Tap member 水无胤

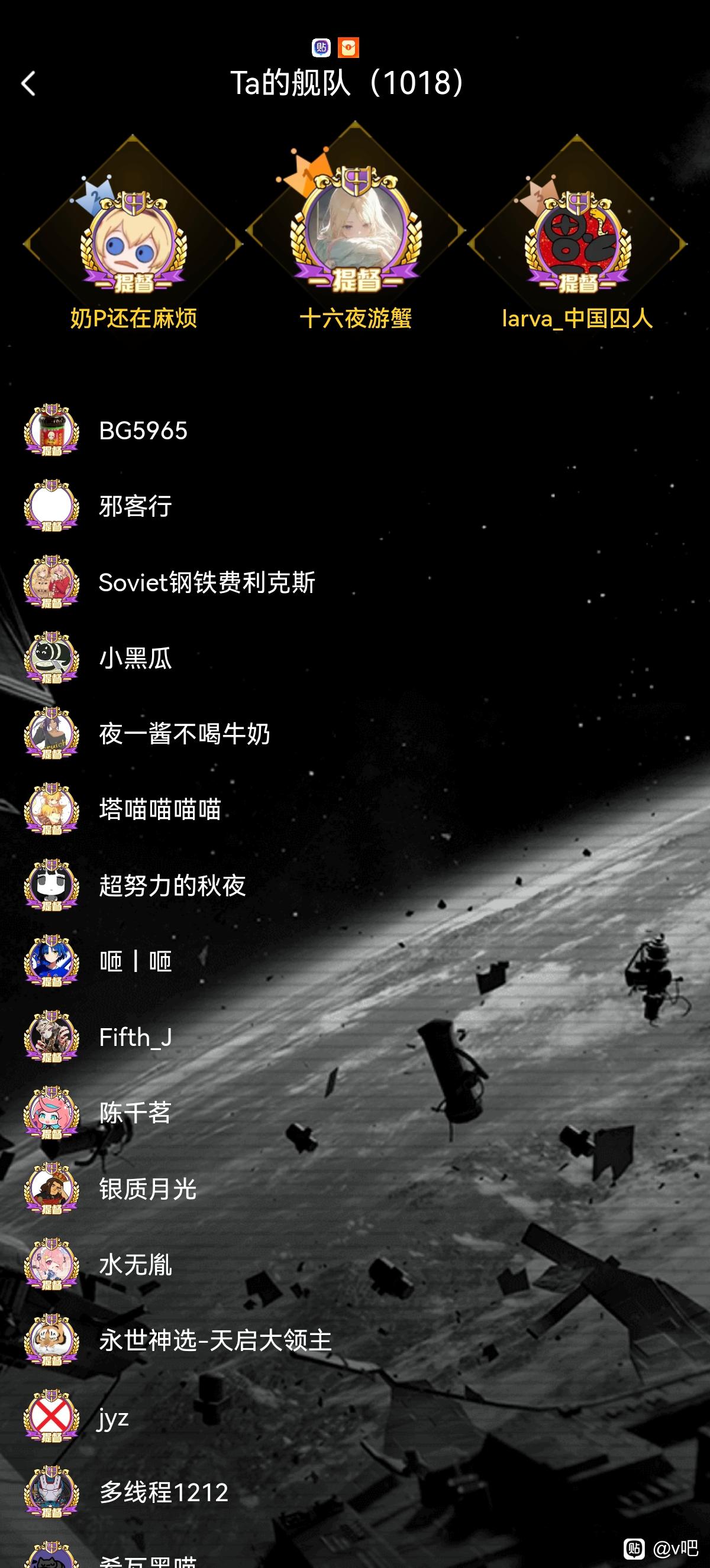point(355,1264)
